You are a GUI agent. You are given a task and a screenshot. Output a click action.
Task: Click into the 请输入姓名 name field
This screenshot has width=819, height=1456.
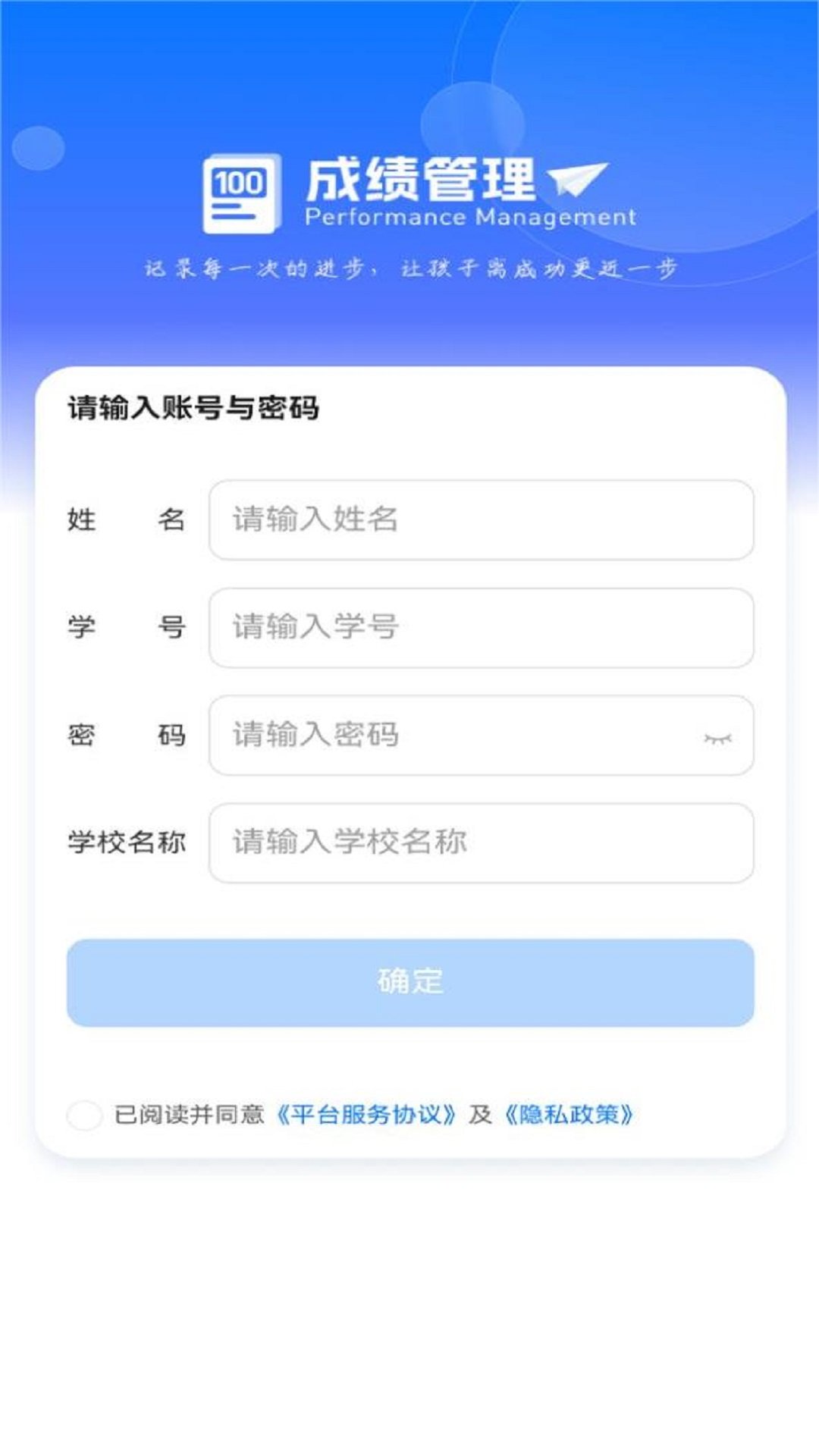[x=482, y=521]
